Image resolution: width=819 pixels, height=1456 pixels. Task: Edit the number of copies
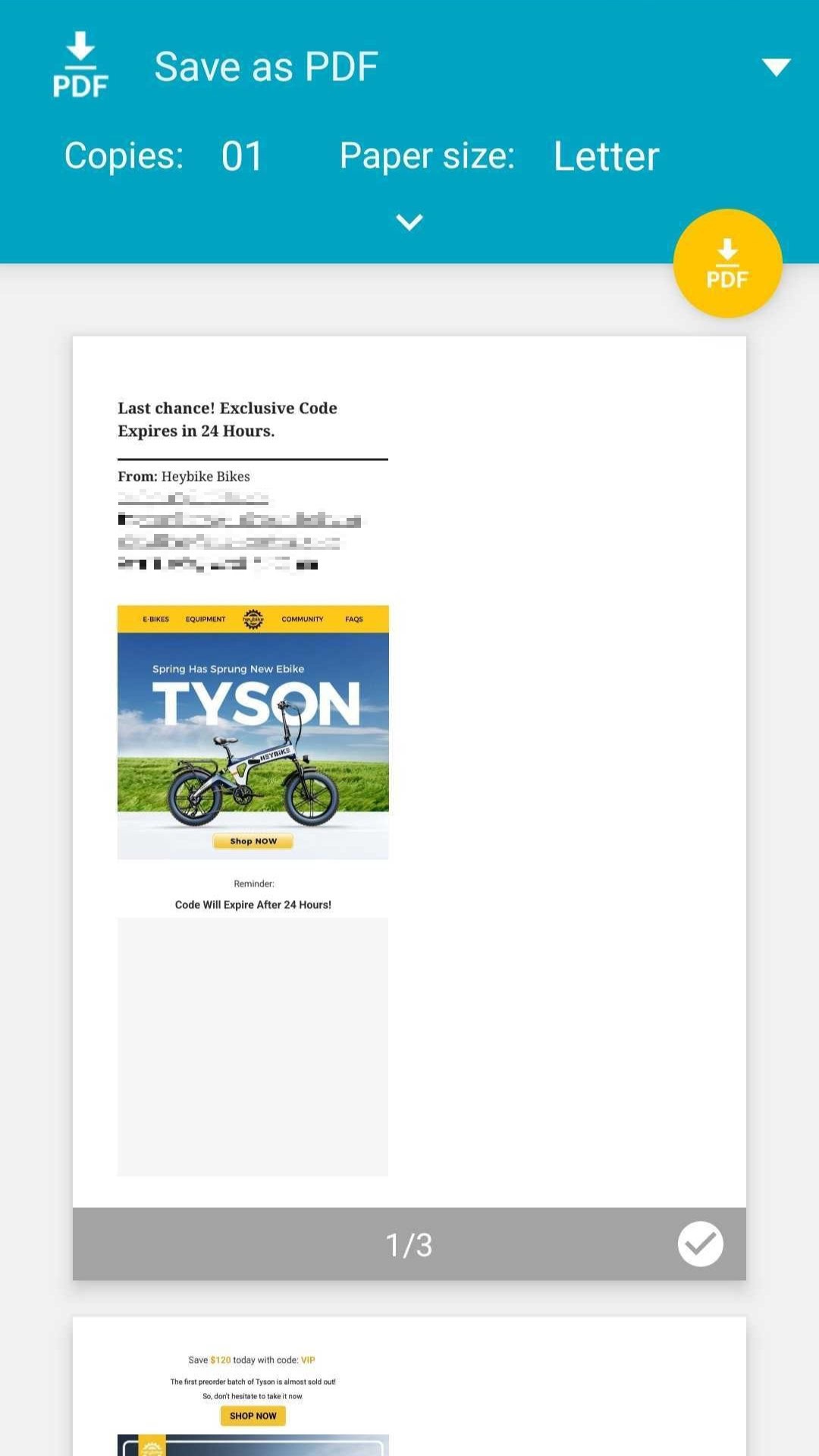coord(242,156)
